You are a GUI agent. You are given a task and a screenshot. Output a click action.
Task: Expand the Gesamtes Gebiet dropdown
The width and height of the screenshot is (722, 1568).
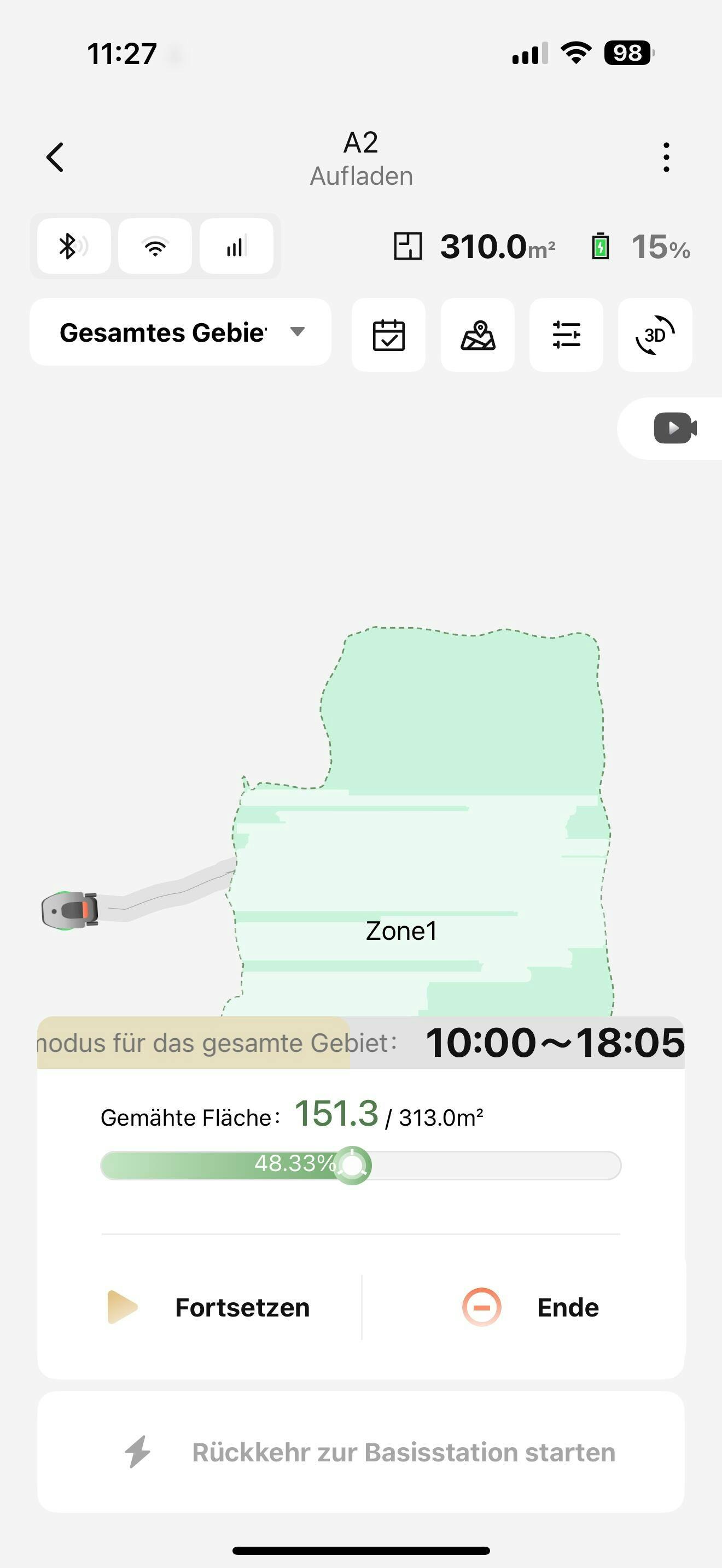(x=180, y=332)
